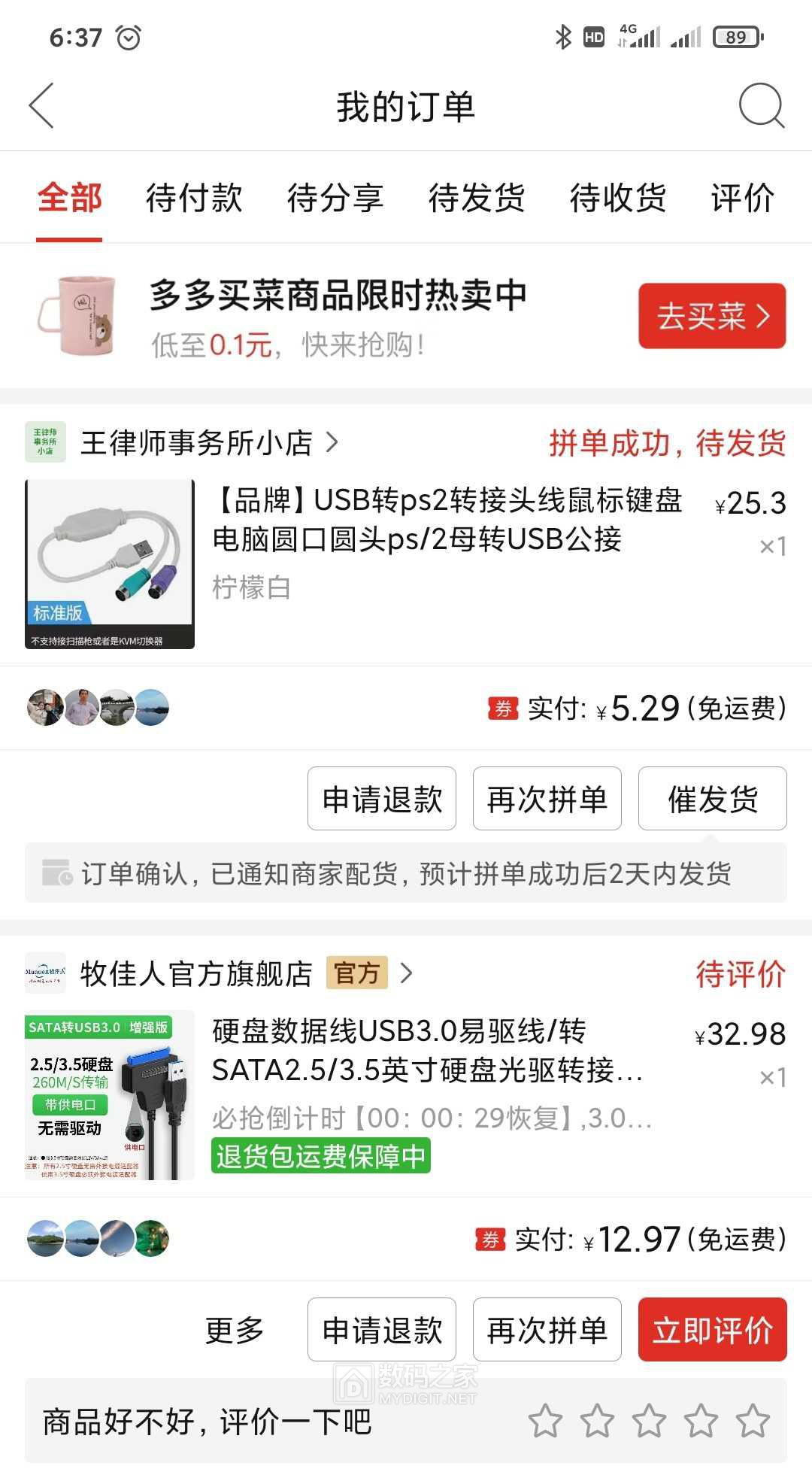812x1475 pixels.
Task: Tap the 去买菜 button
Action: coord(711,316)
